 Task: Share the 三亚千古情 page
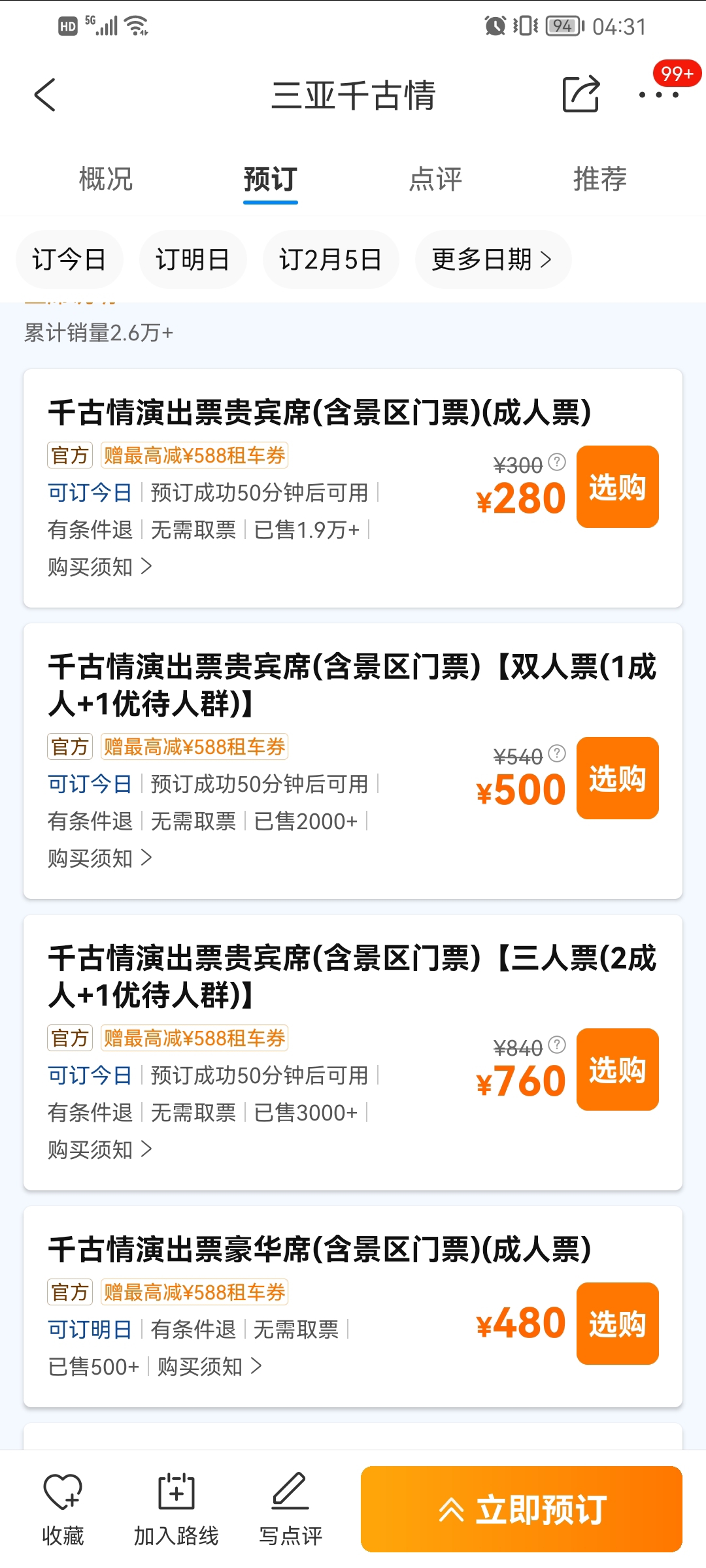point(580,95)
